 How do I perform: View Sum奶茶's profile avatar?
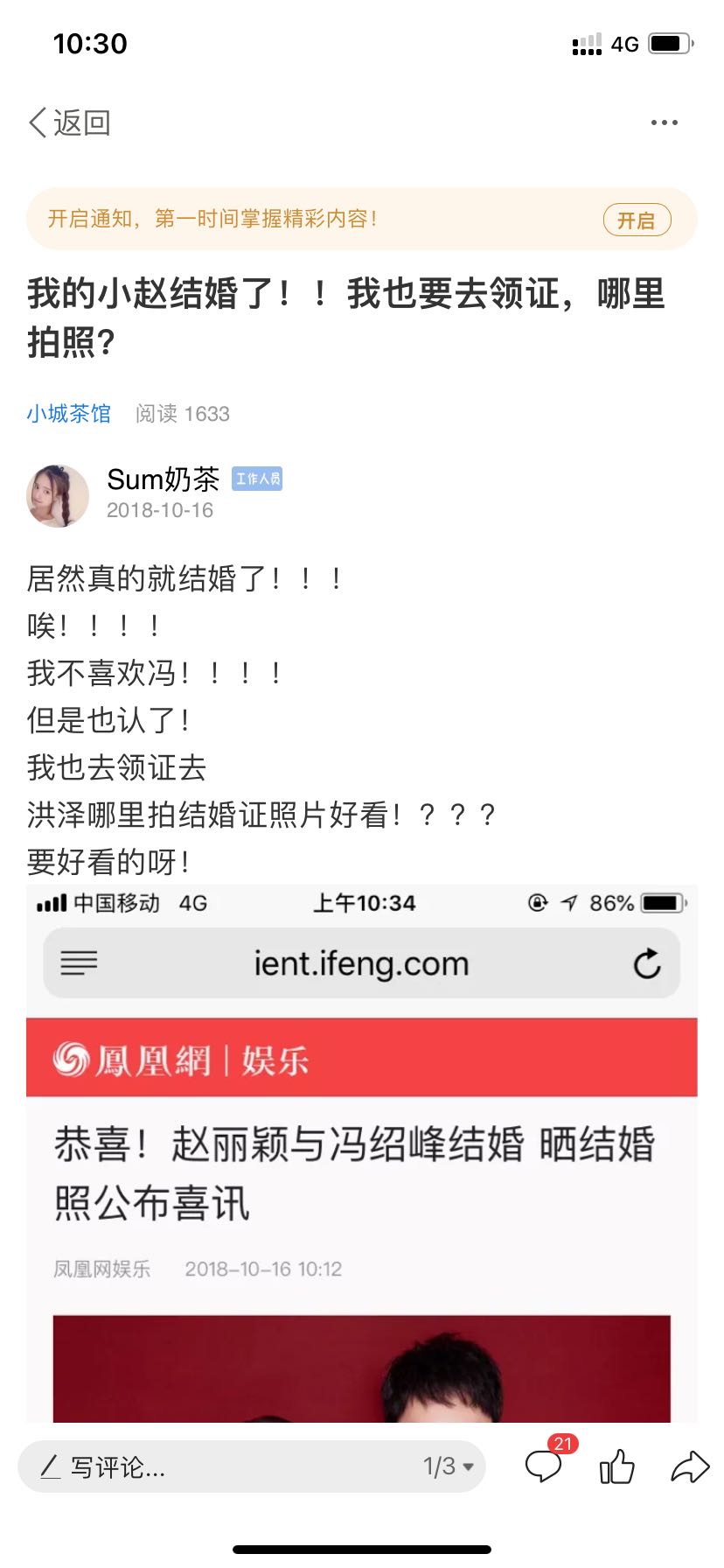click(58, 496)
